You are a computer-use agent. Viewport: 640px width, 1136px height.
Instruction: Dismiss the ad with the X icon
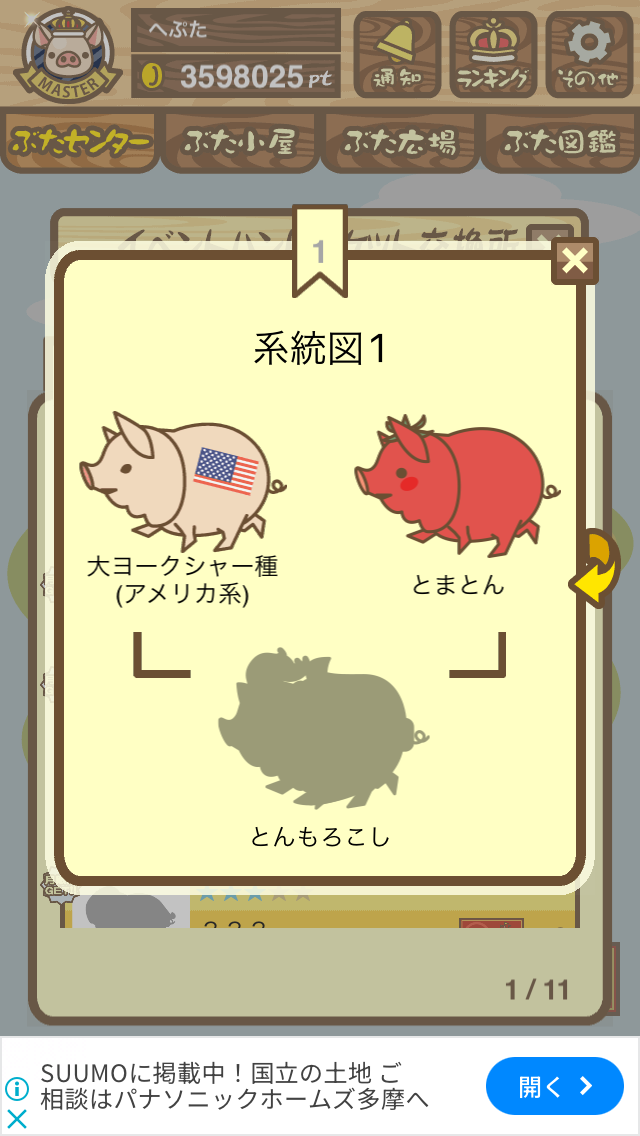click(x=16, y=1119)
